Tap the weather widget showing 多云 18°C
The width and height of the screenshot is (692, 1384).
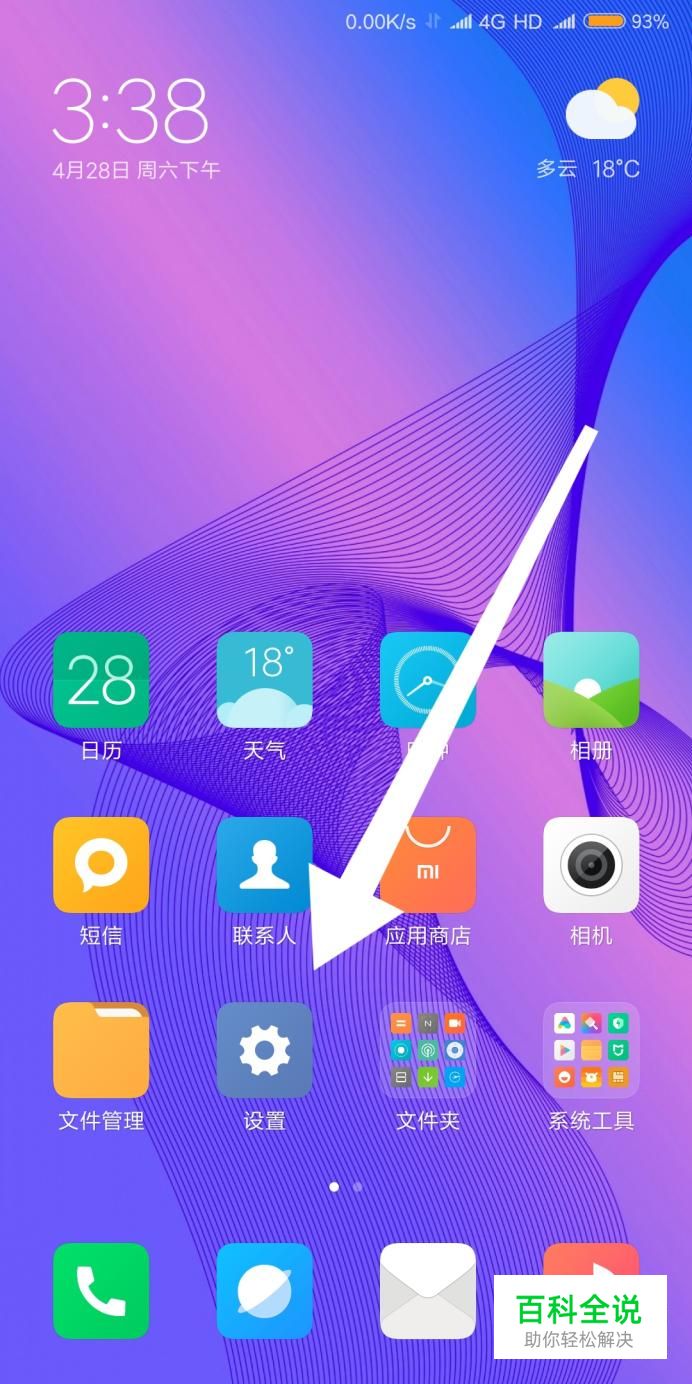[590, 130]
